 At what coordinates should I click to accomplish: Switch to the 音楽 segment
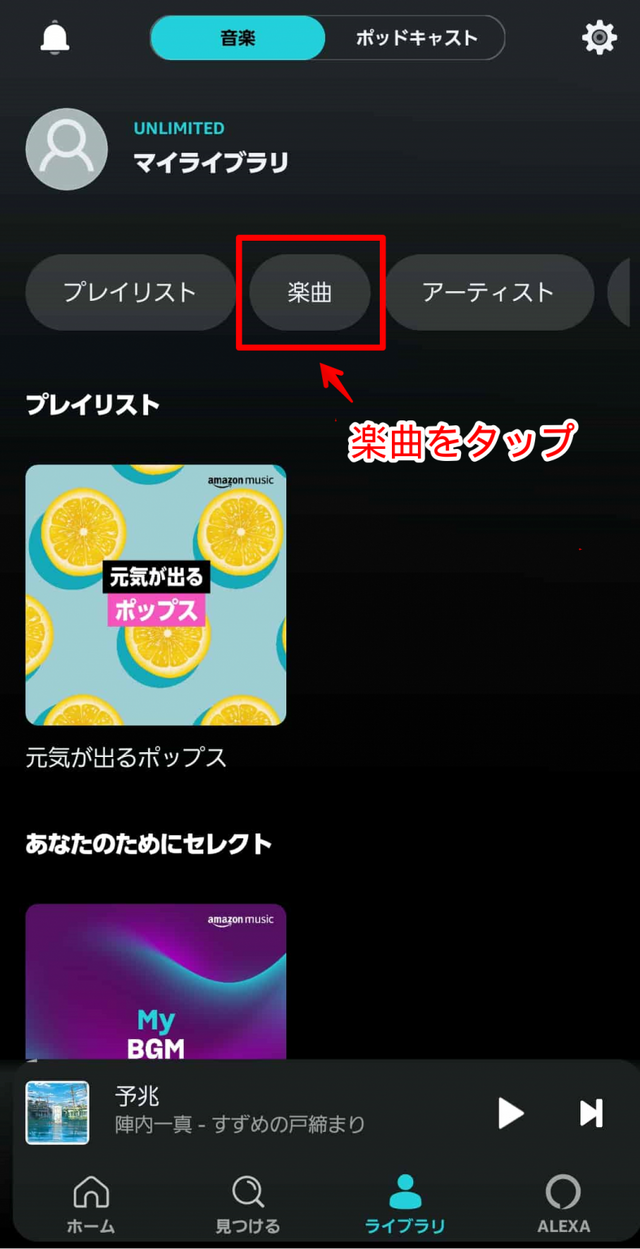click(x=238, y=39)
